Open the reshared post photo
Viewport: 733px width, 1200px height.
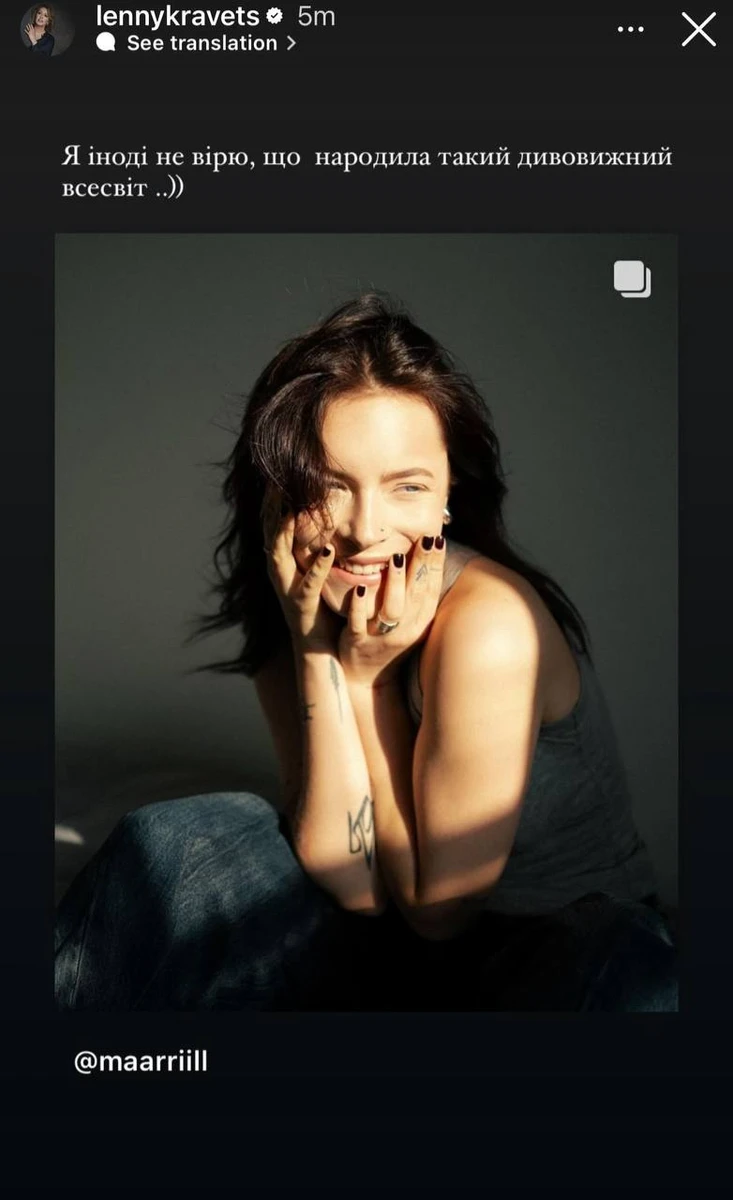tap(366, 622)
